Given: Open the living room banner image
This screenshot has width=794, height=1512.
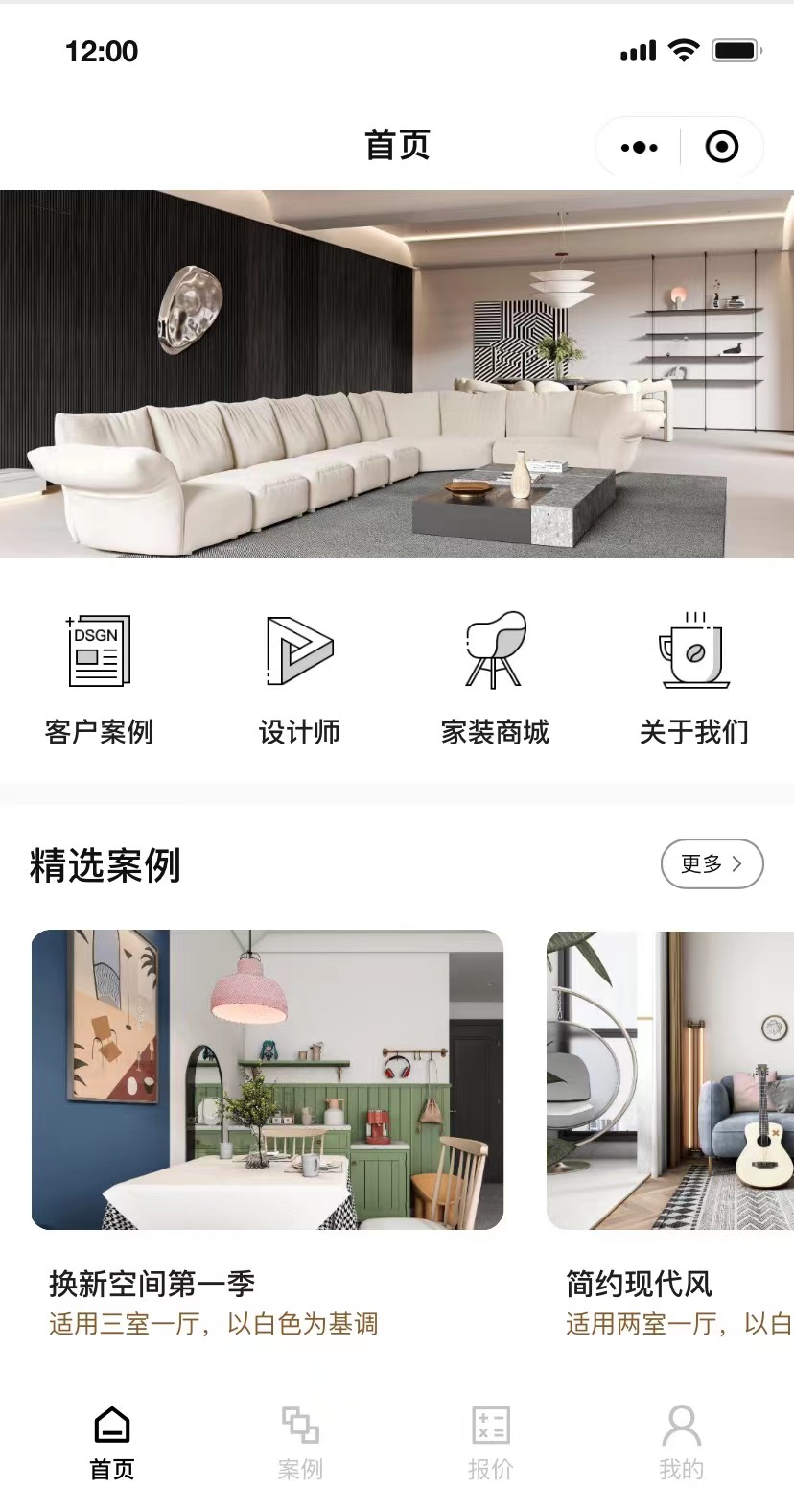Looking at the screenshot, I should click(x=397, y=374).
